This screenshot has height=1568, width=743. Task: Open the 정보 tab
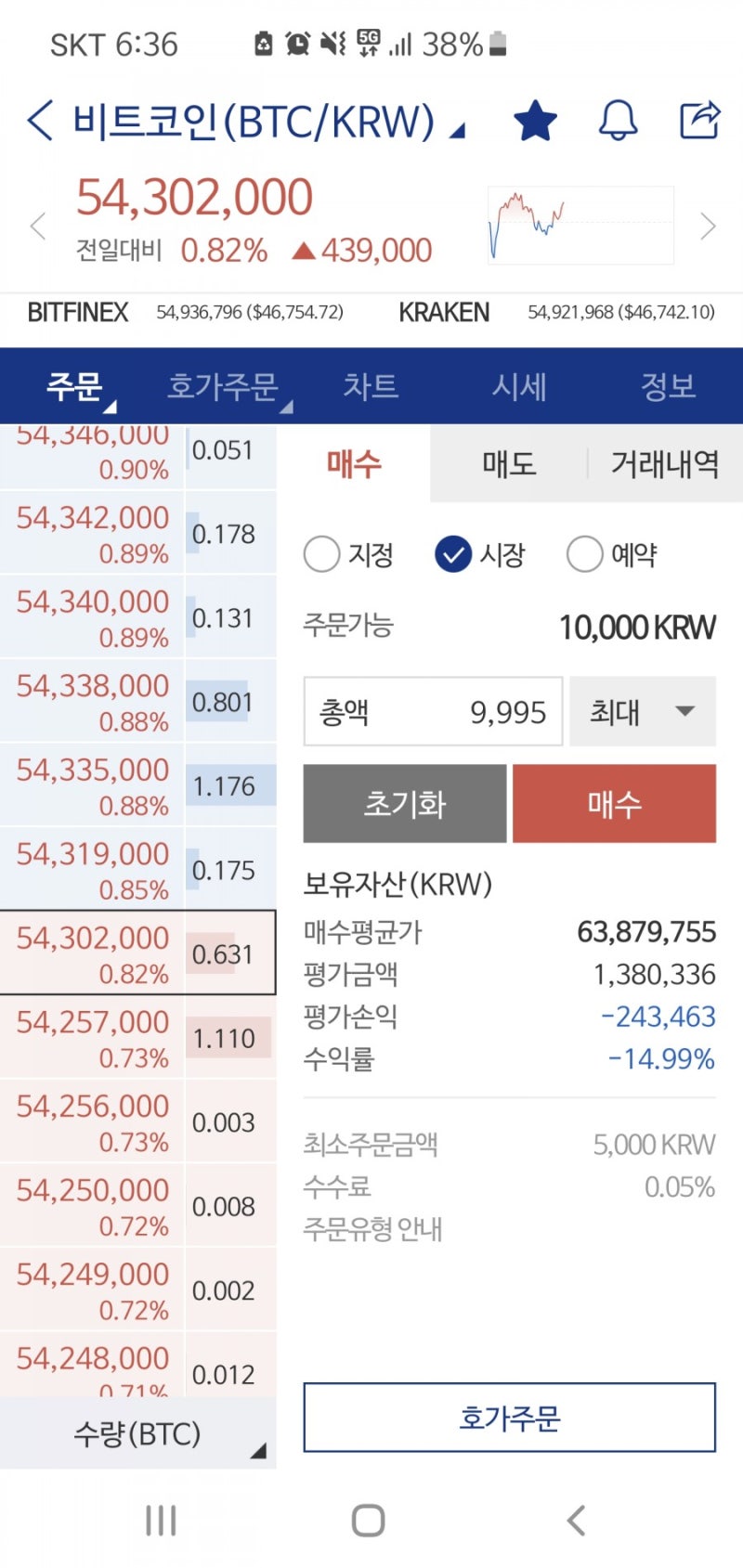coord(668,386)
